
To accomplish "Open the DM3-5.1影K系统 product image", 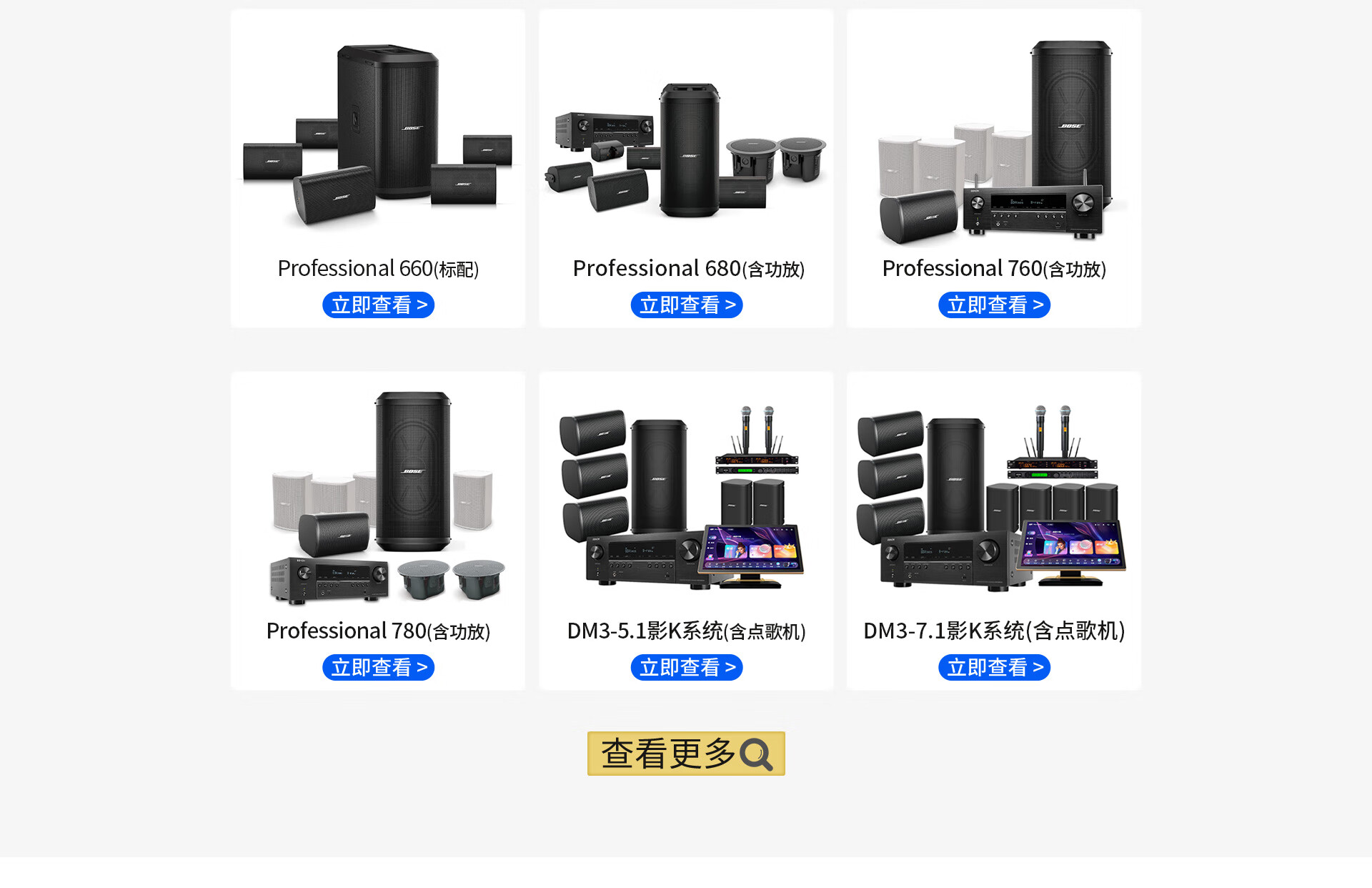I will click(x=682, y=498).
